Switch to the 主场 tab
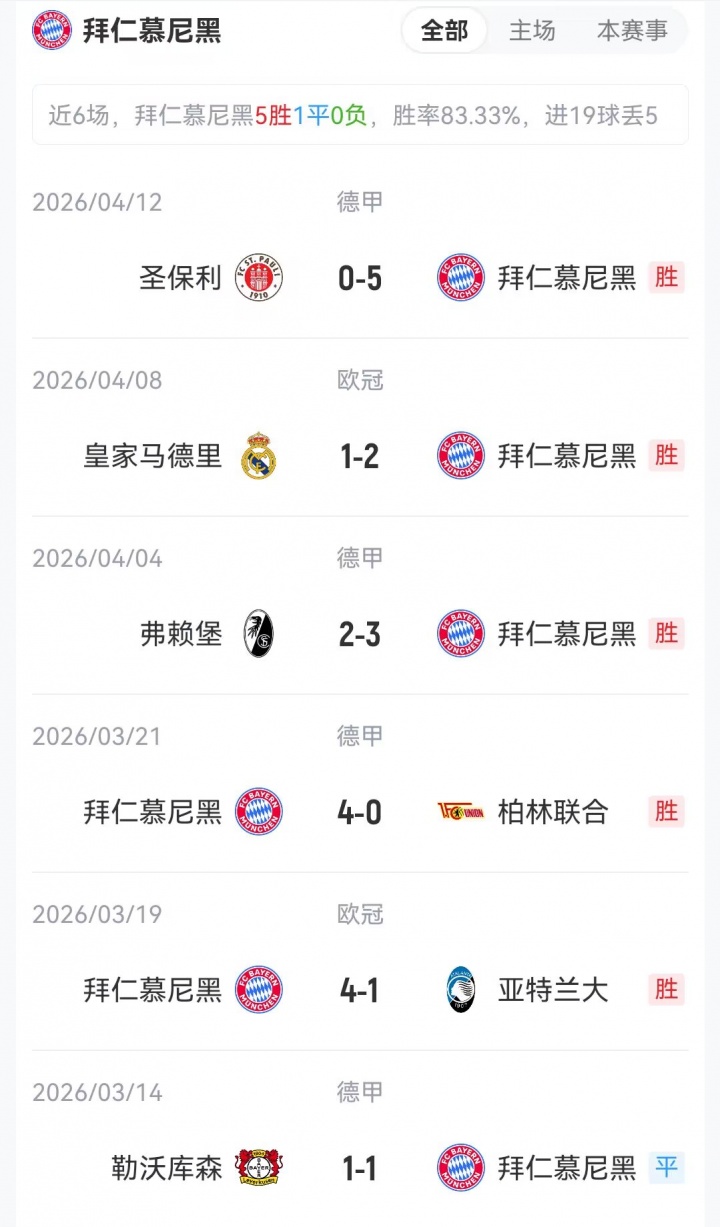The width and height of the screenshot is (720, 1227). pyautogui.click(x=532, y=31)
